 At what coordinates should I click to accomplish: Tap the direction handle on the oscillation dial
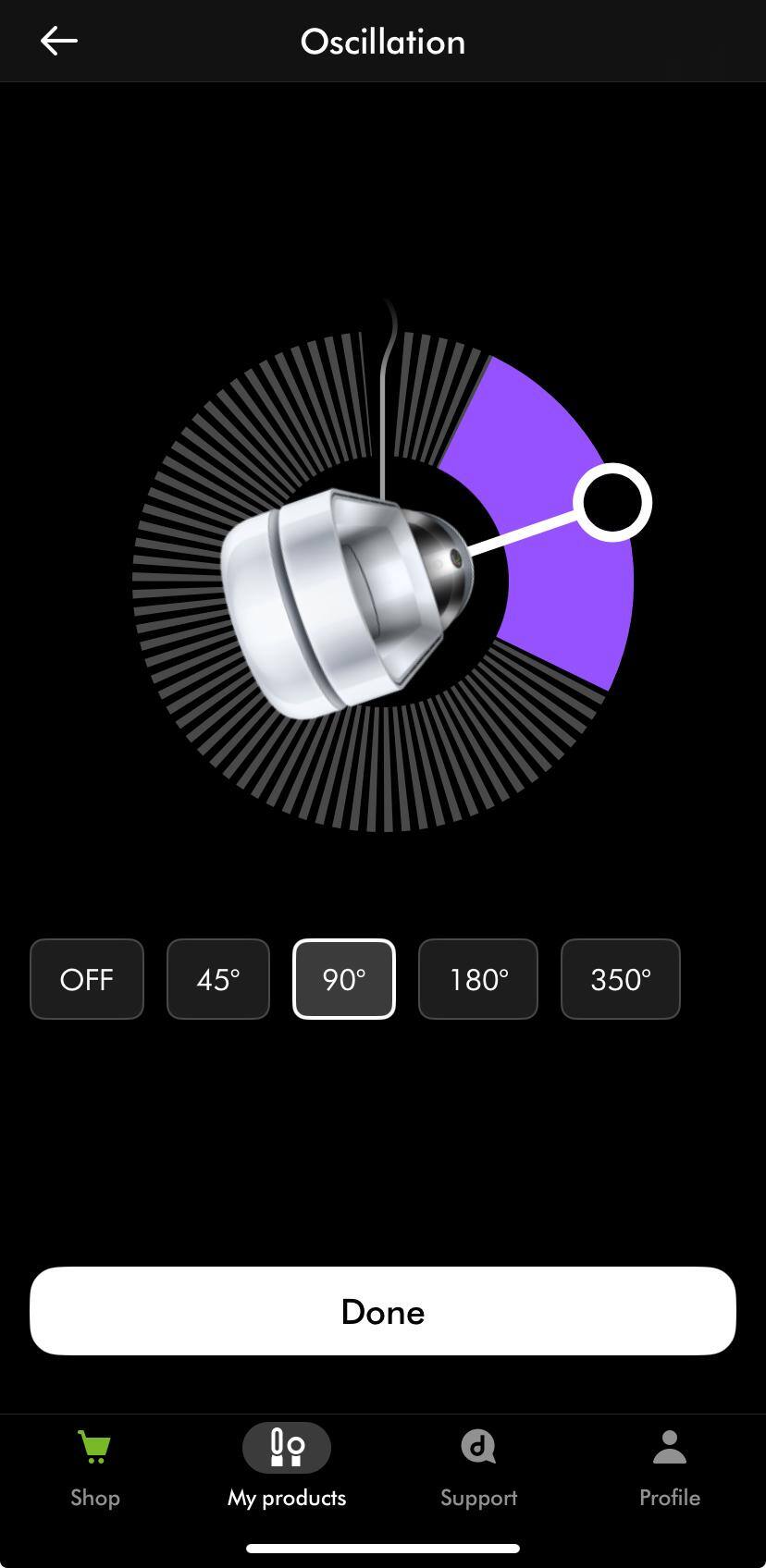coord(612,503)
